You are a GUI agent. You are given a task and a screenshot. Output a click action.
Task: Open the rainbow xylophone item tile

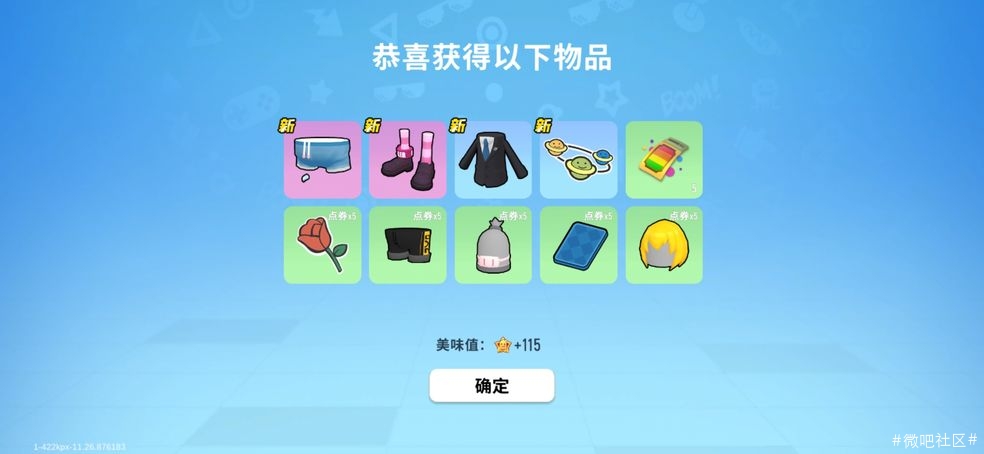[664, 160]
